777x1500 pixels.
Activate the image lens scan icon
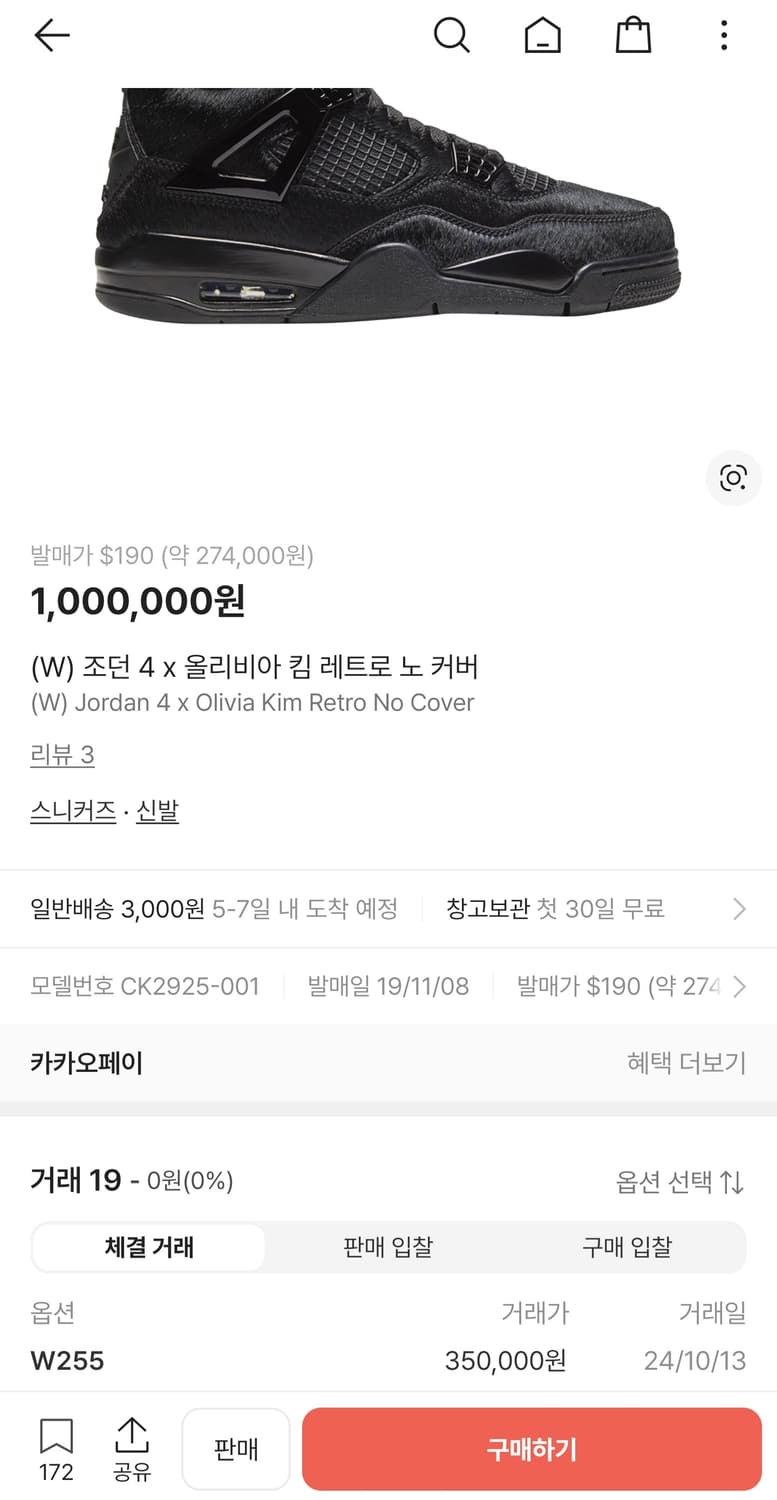click(733, 478)
